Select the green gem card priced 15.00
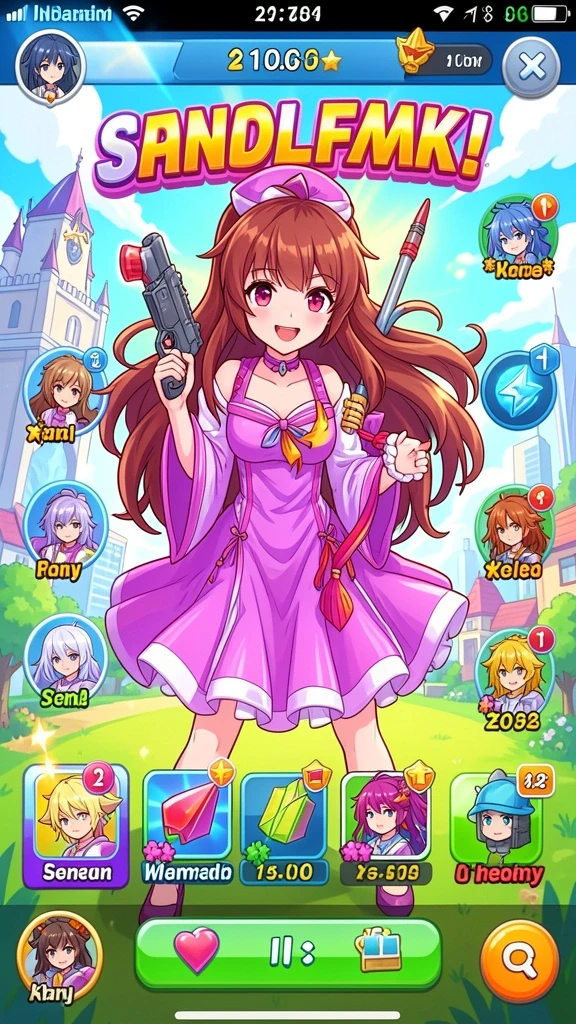 285,827
